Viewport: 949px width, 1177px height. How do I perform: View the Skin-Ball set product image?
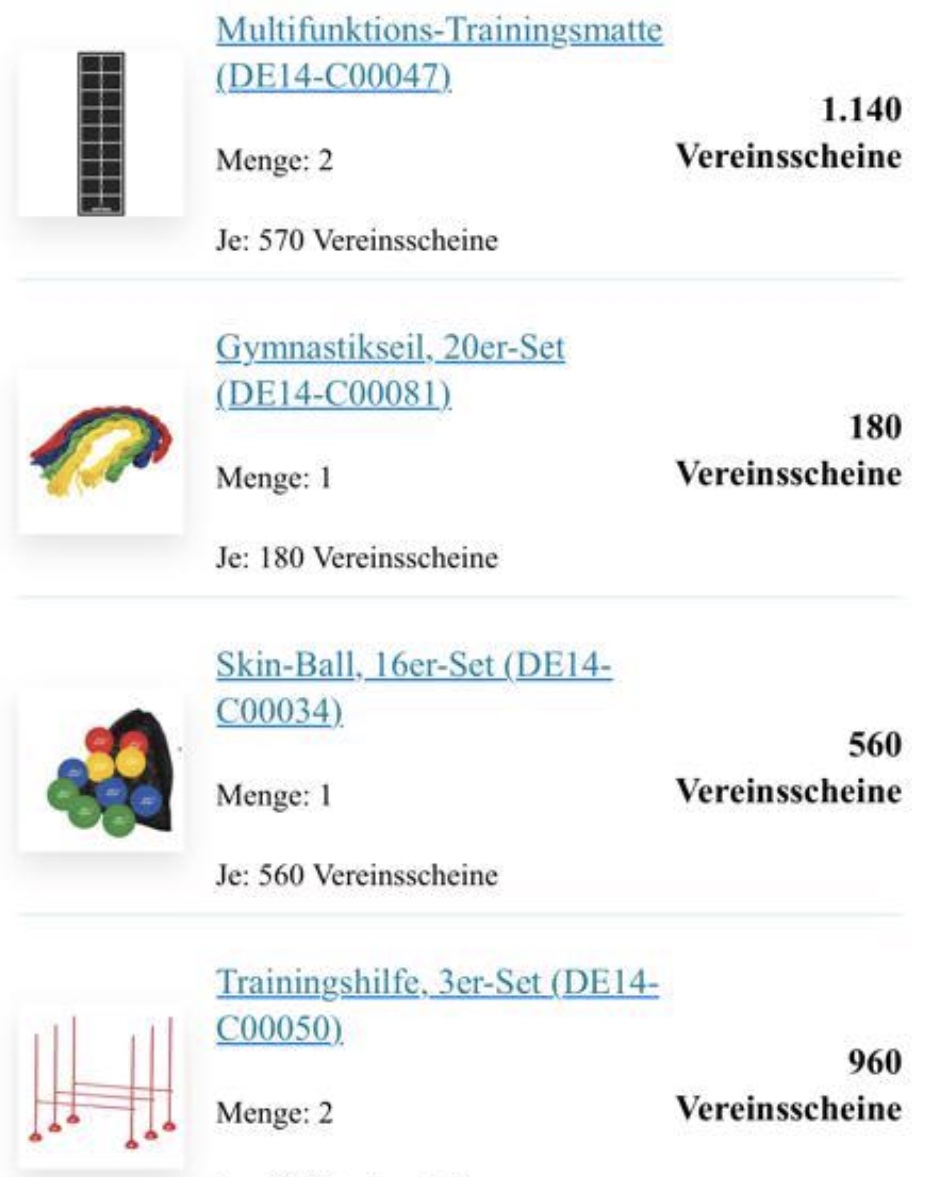pyautogui.click(x=101, y=769)
